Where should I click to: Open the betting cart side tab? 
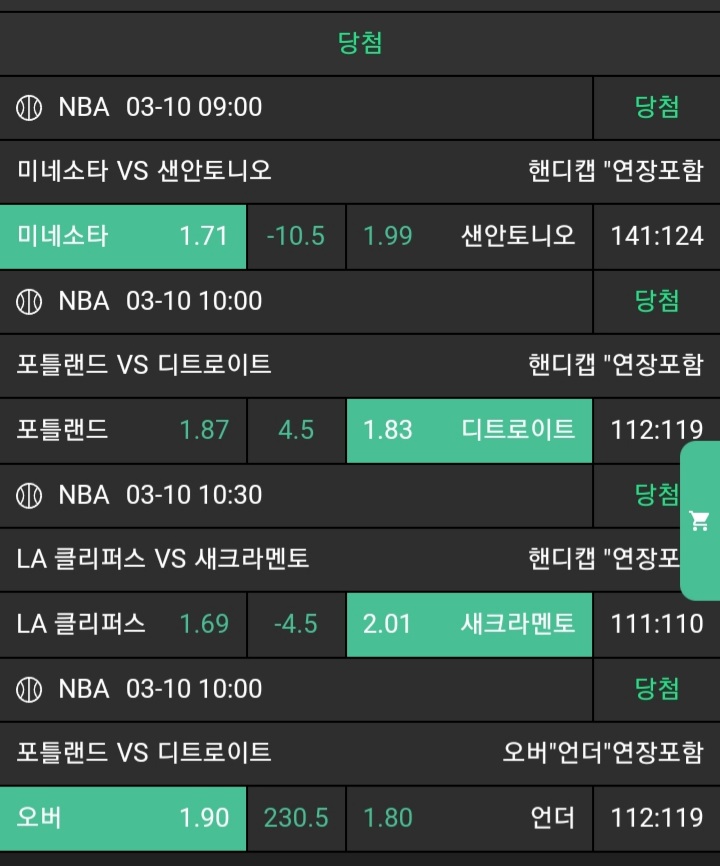(700, 521)
